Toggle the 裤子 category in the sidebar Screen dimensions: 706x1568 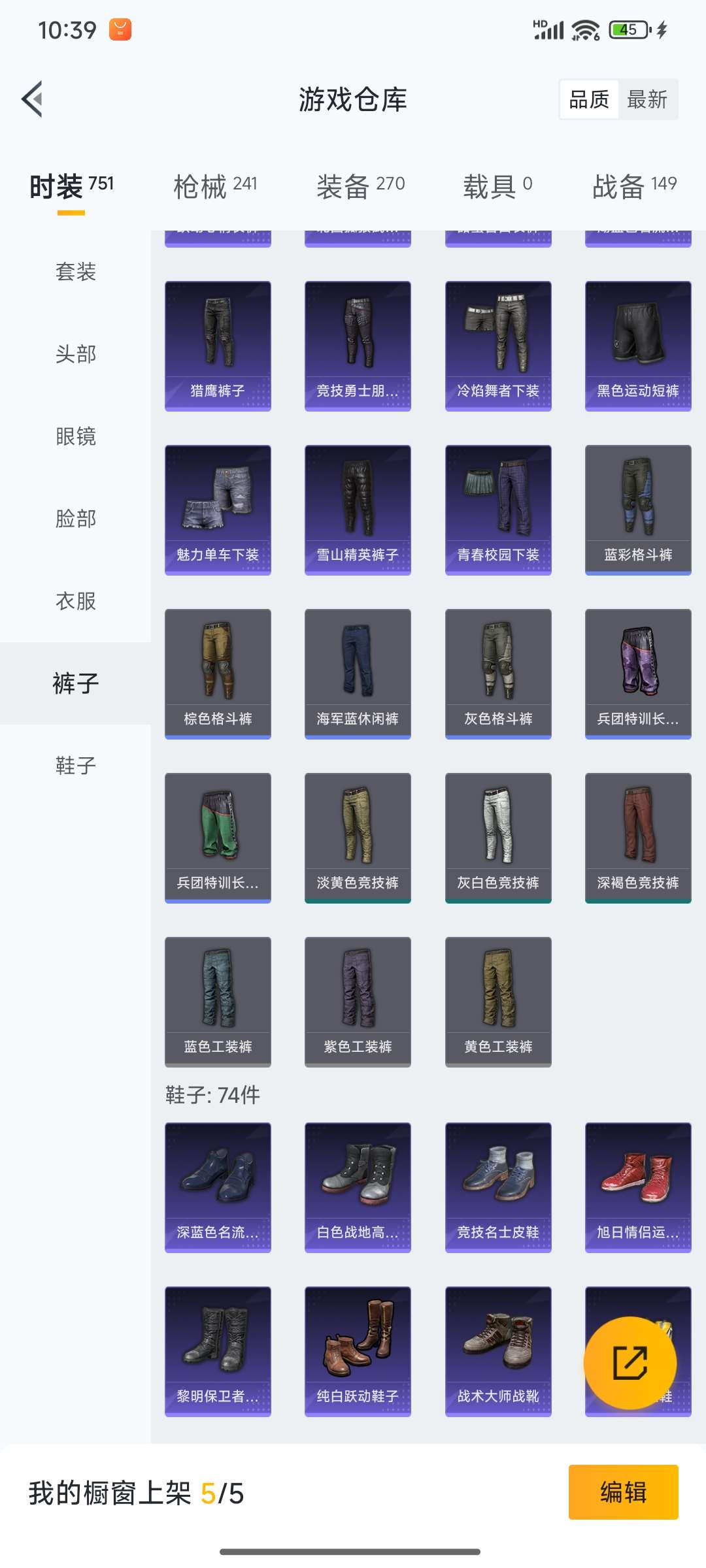click(76, 683)
